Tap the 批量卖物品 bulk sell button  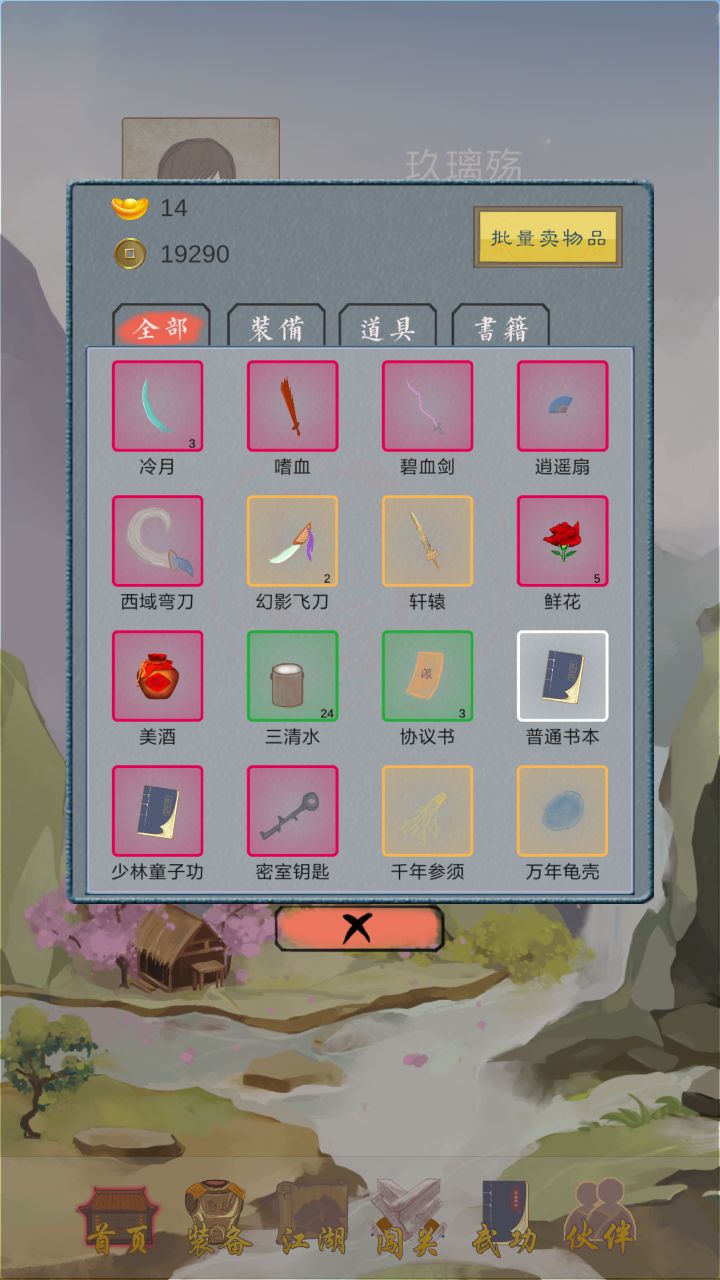pos(548,238)
